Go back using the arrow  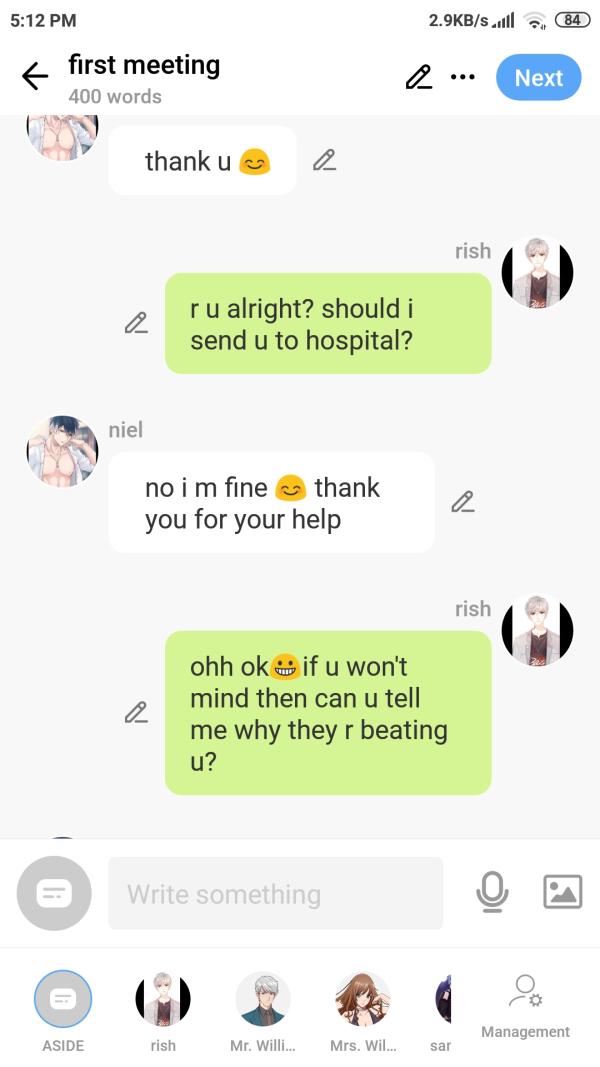click(35, 77)
